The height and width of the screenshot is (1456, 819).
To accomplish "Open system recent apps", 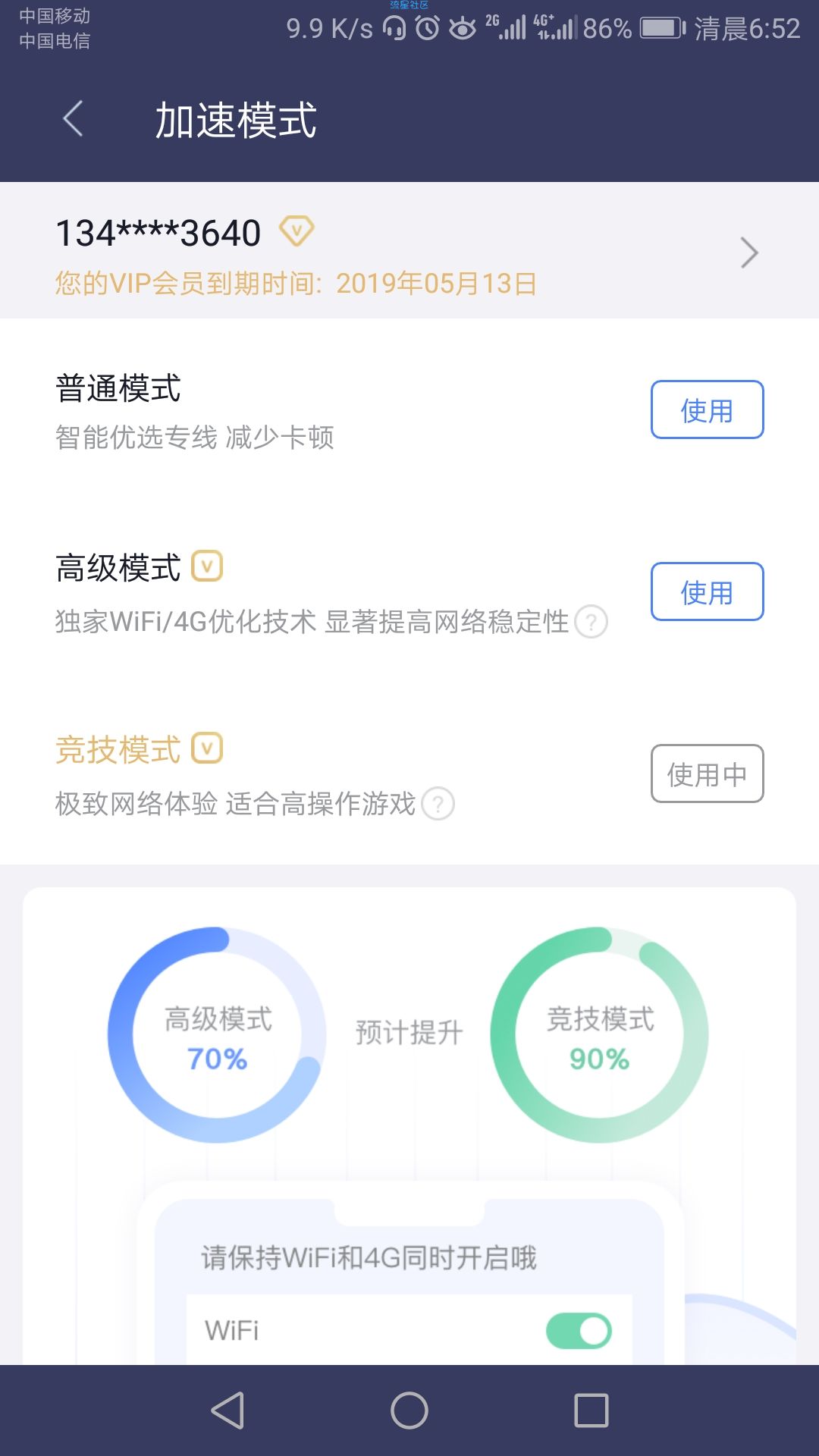I will tap(591, 1410).
